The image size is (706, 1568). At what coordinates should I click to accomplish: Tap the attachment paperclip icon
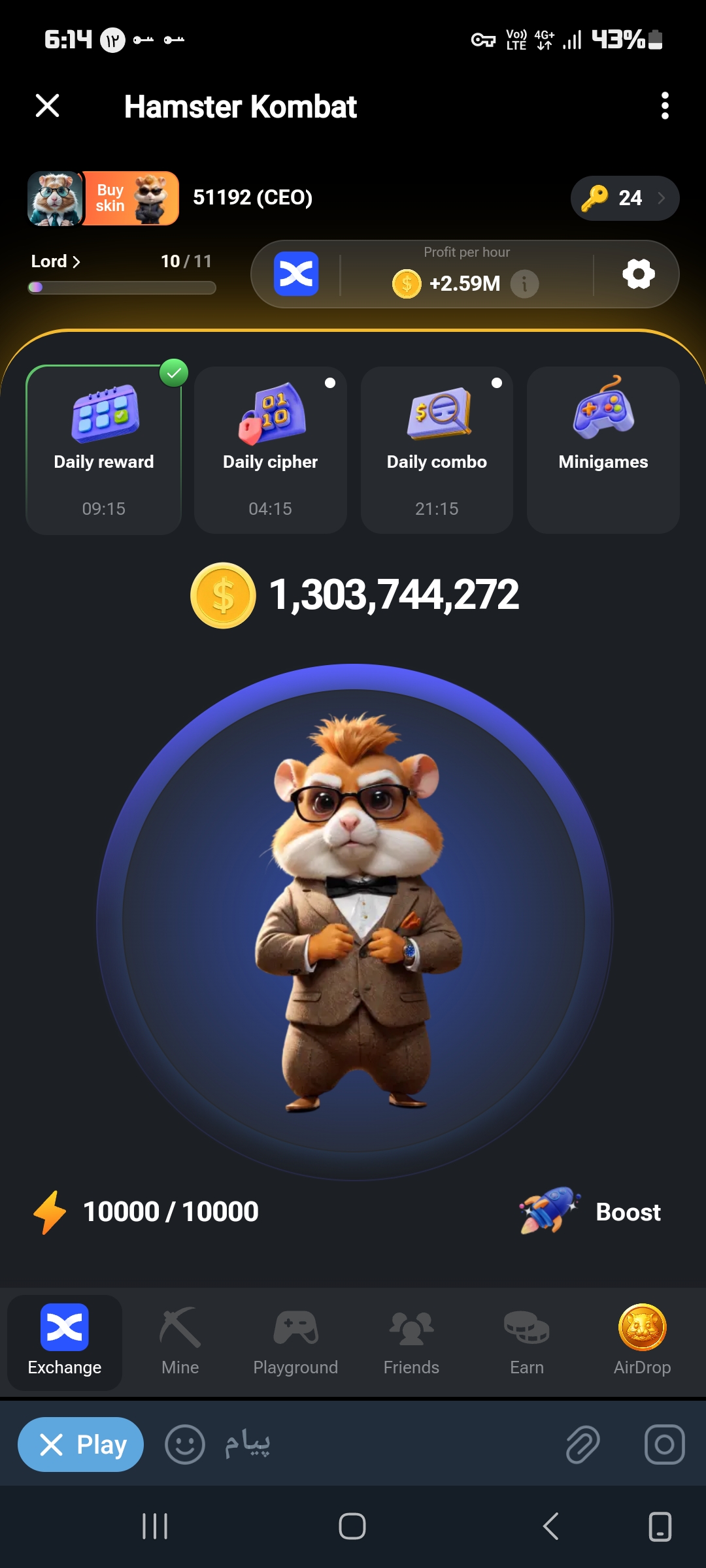[582, 1444]
